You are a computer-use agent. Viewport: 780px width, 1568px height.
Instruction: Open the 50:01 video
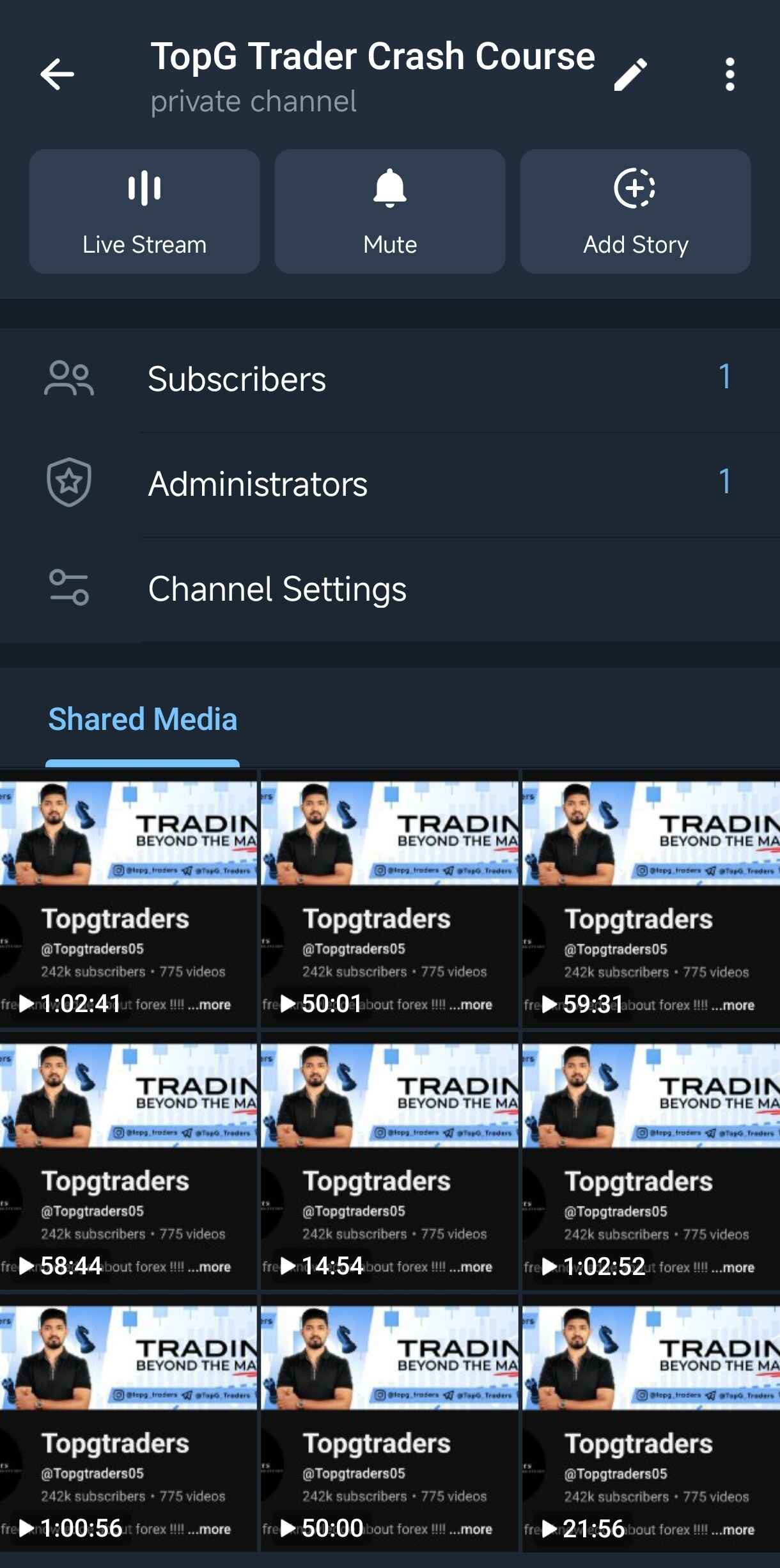point(389,899)
